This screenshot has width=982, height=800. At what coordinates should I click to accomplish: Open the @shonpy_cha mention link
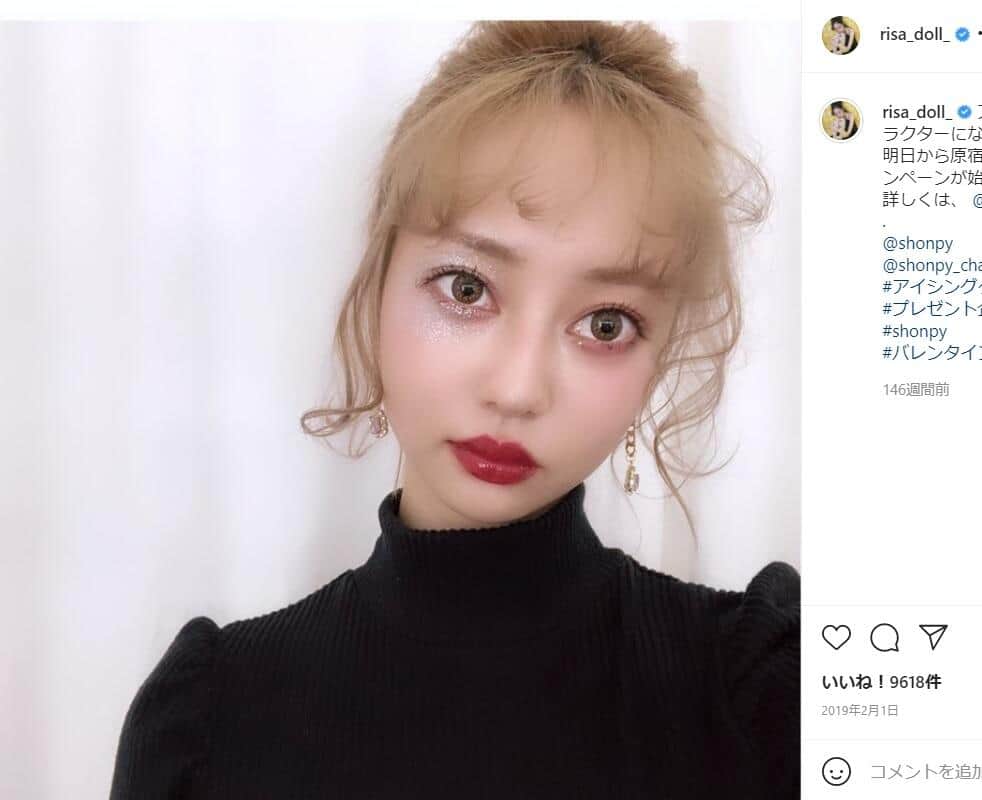coord(931,265)
